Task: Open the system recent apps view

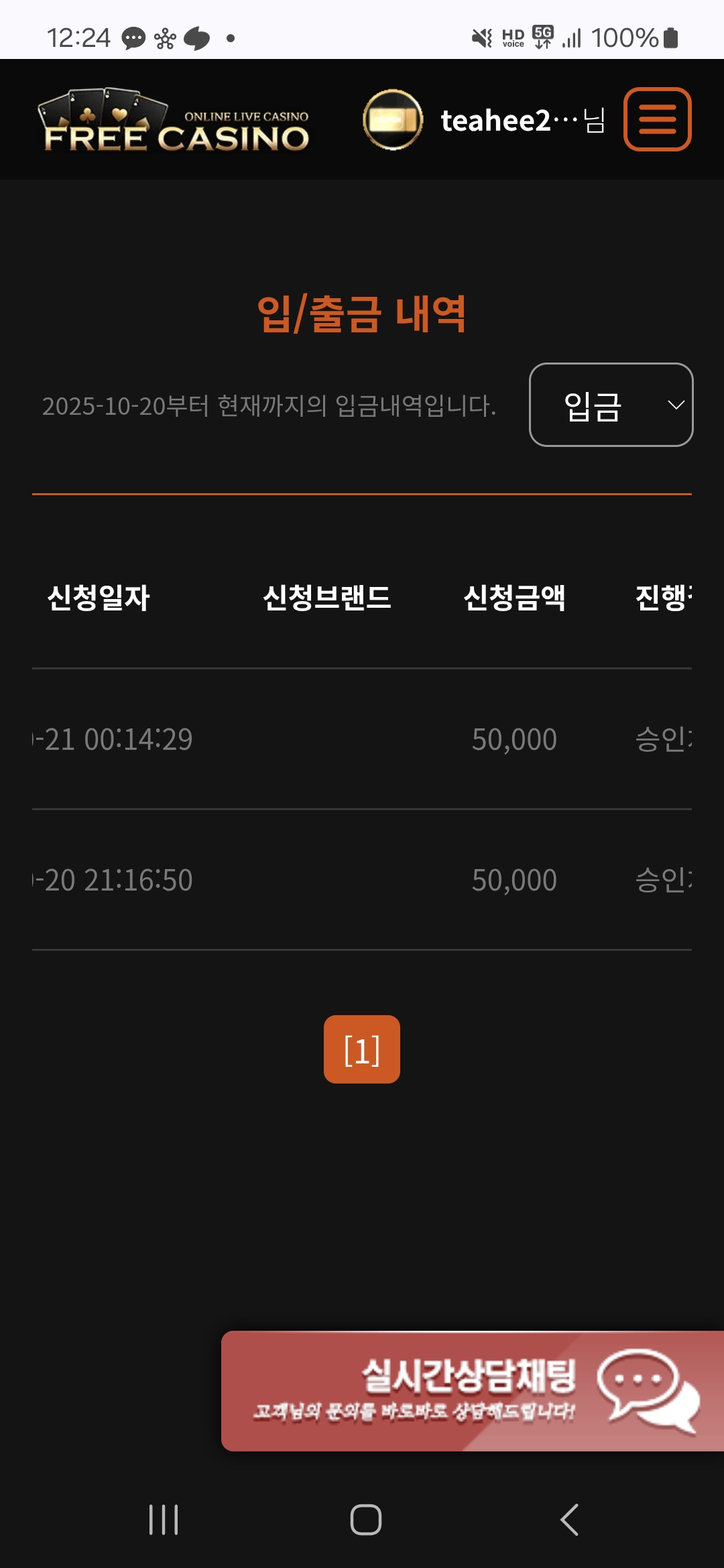Action: click(x=164, y=1520)
